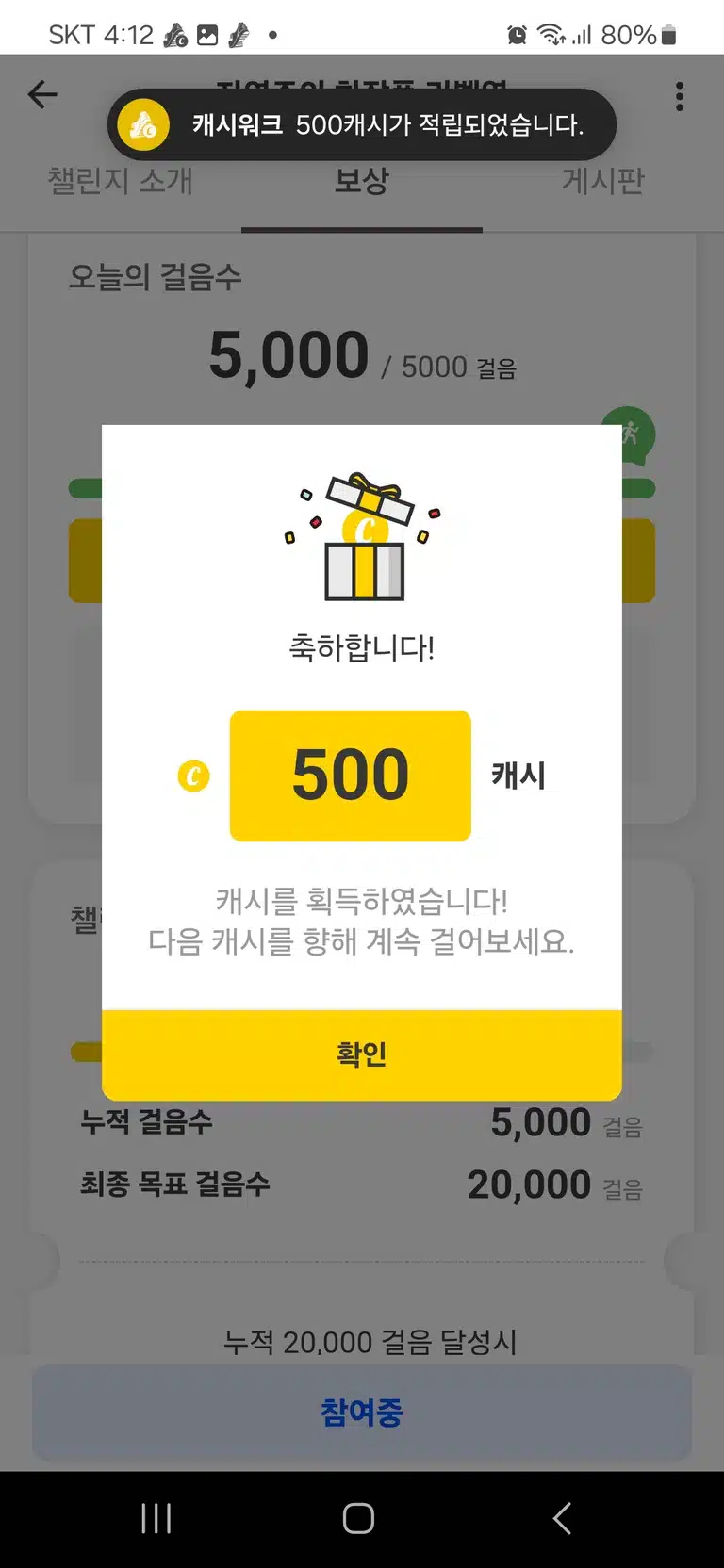This screenshot has height=1568, width=724.
Task: Open recent apps from navigation bar
Action: [x=156, y=1518]
